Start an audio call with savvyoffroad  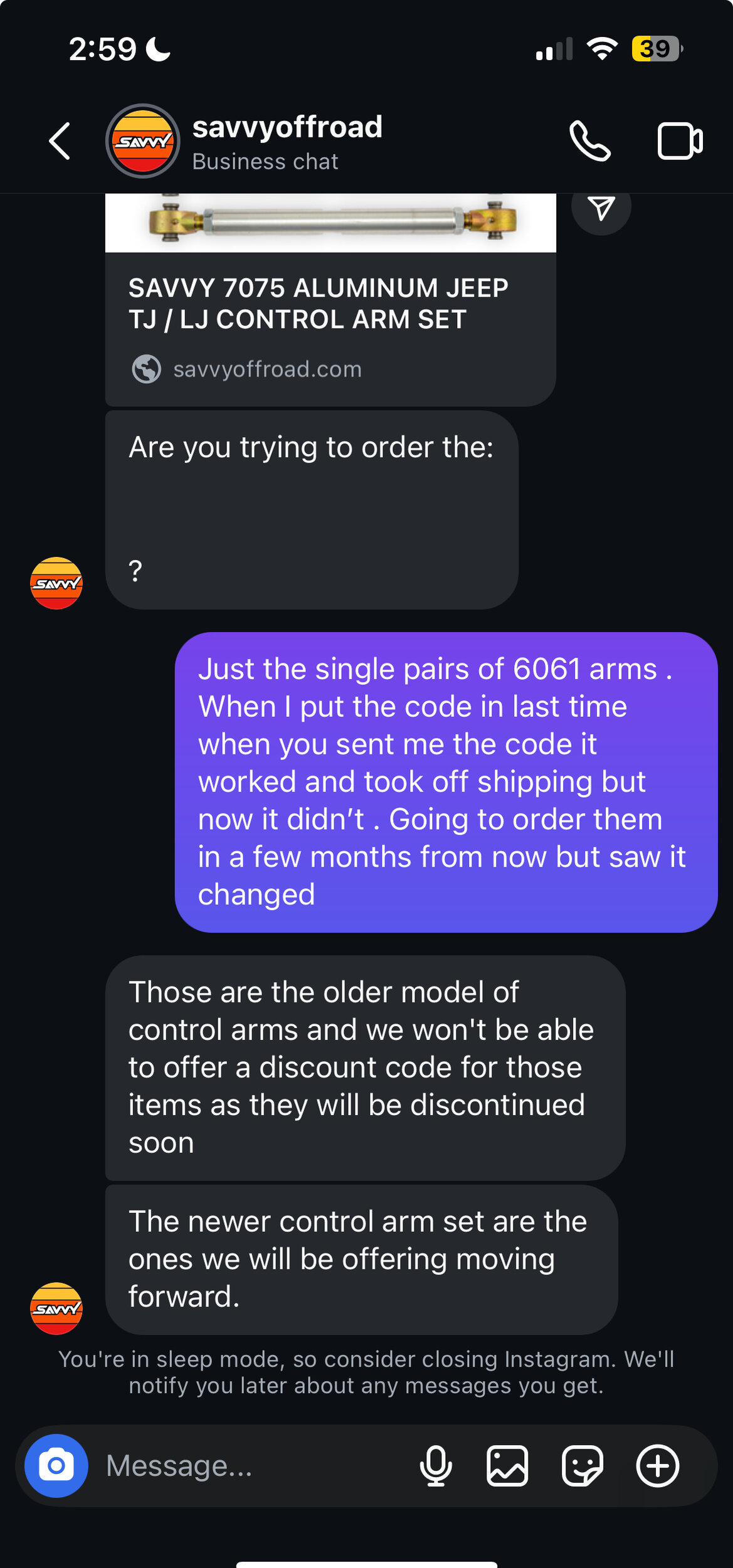pyautogui.click(x=589, y=141)
